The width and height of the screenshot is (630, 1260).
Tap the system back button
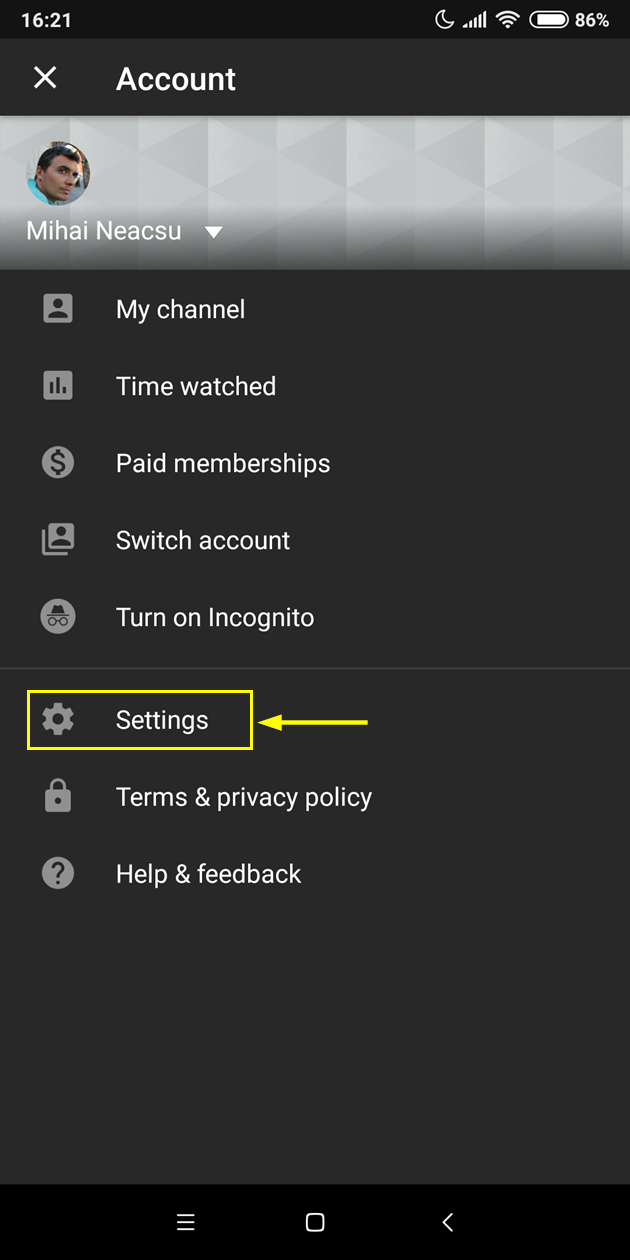click(x=447, y=1222)
